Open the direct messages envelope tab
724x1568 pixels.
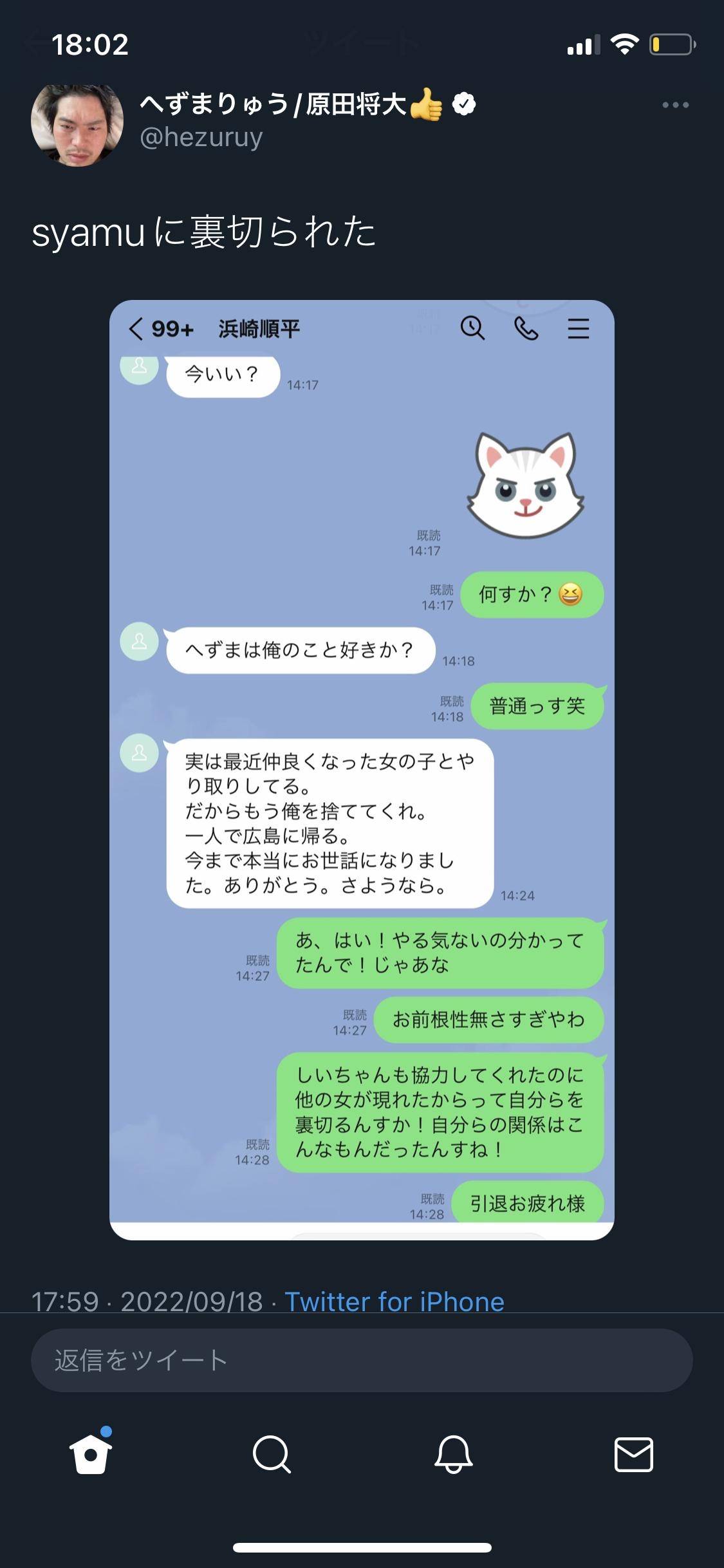tap(634, 1454)
